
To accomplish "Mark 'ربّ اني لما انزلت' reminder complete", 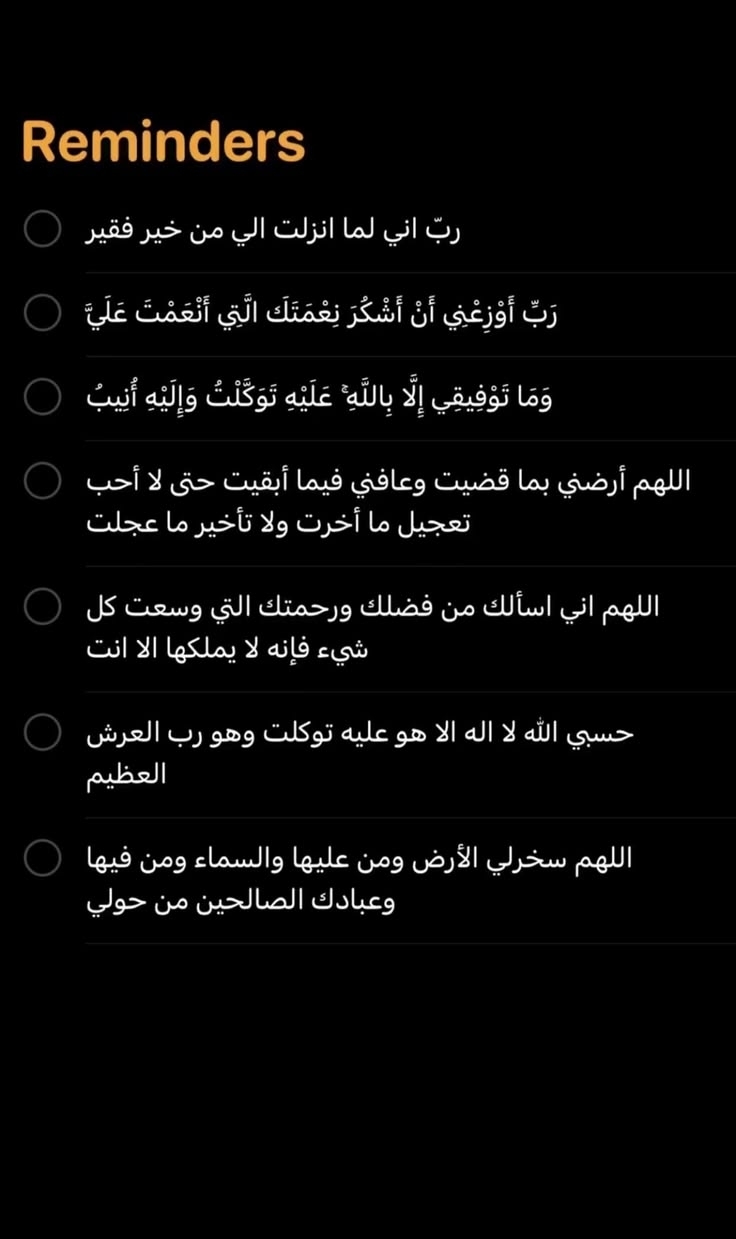I will pos(43,229).
